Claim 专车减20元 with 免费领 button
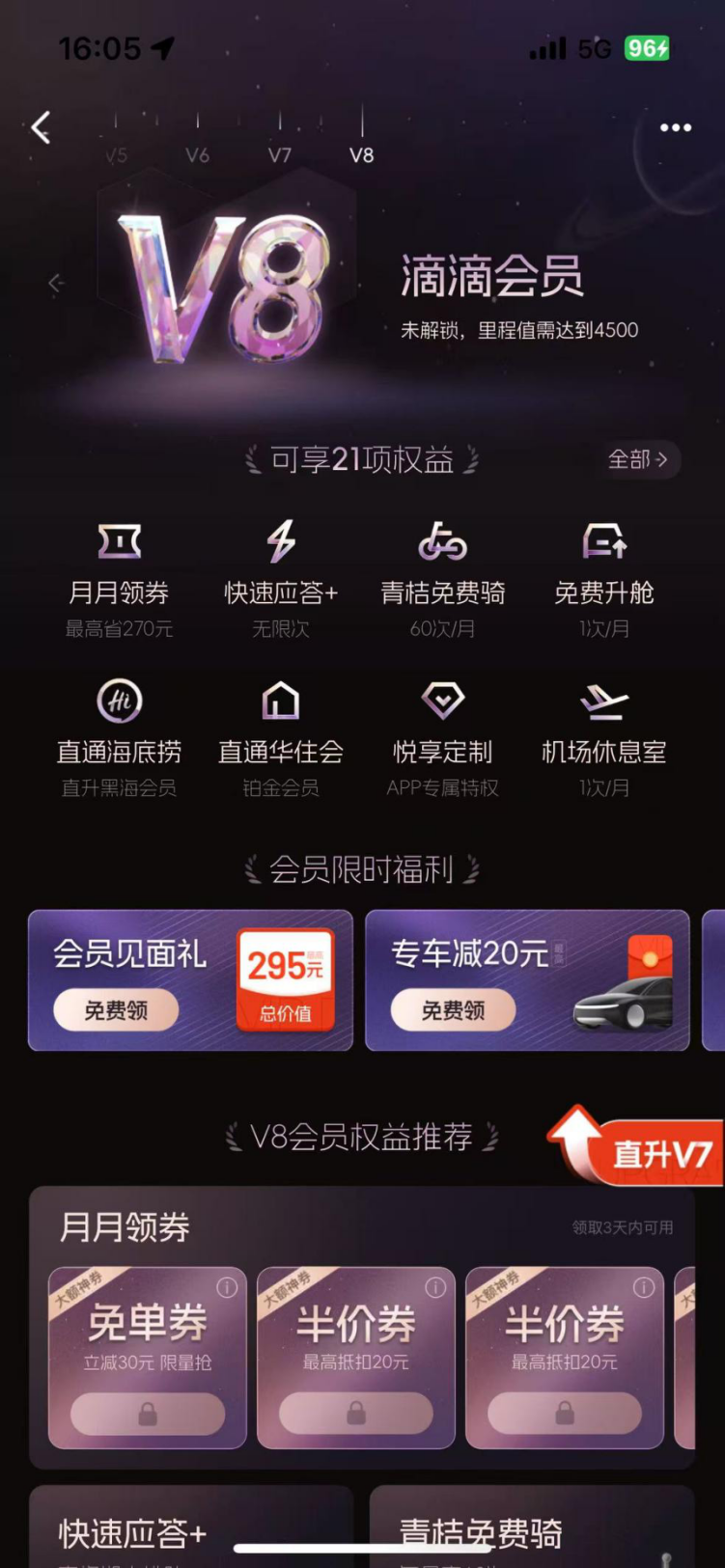This screenshot has height=1568, width=725. (x=453, y=1010)
